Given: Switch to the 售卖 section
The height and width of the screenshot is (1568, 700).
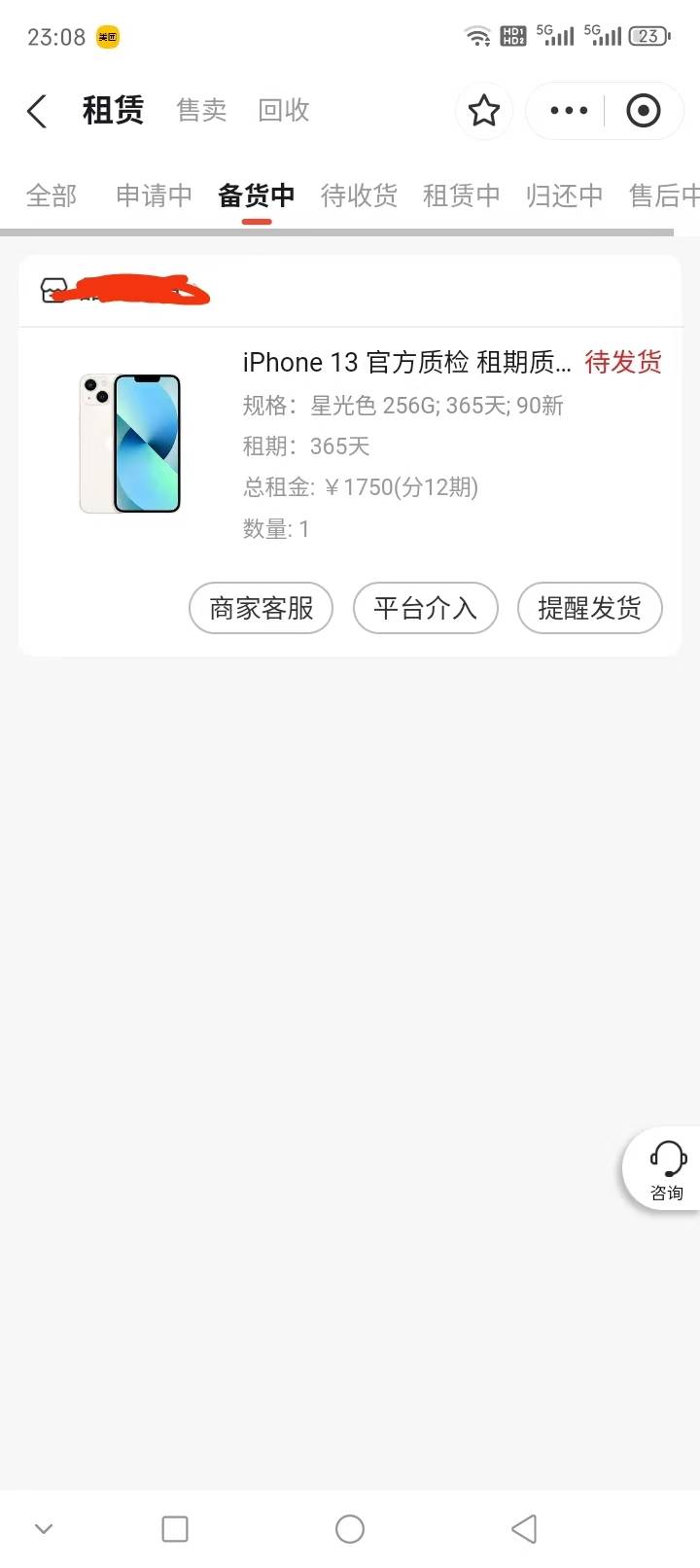Looking at the screenshot, I should 201,111.
